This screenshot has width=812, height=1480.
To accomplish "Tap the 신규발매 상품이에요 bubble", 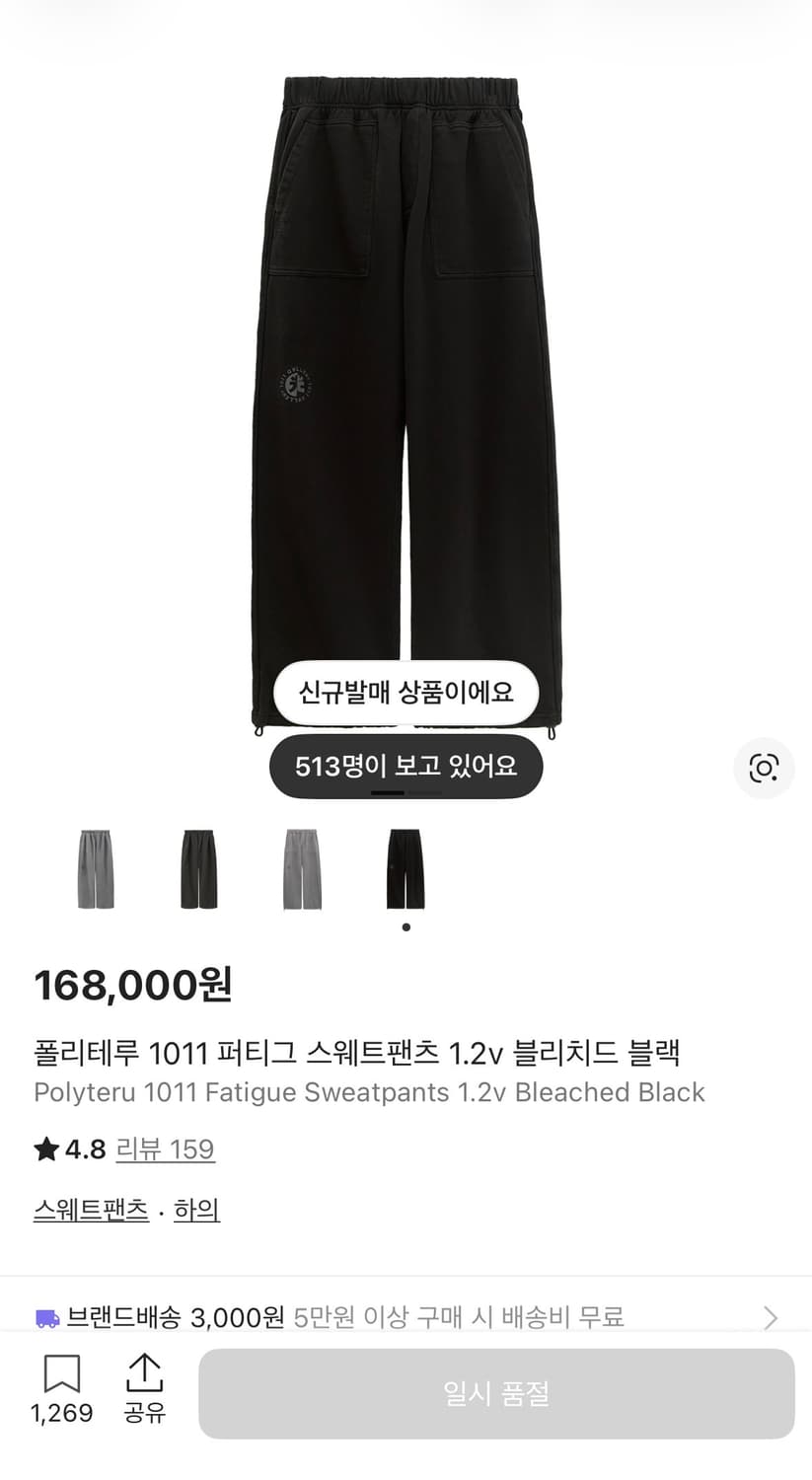I will click(x=406, y=692).
